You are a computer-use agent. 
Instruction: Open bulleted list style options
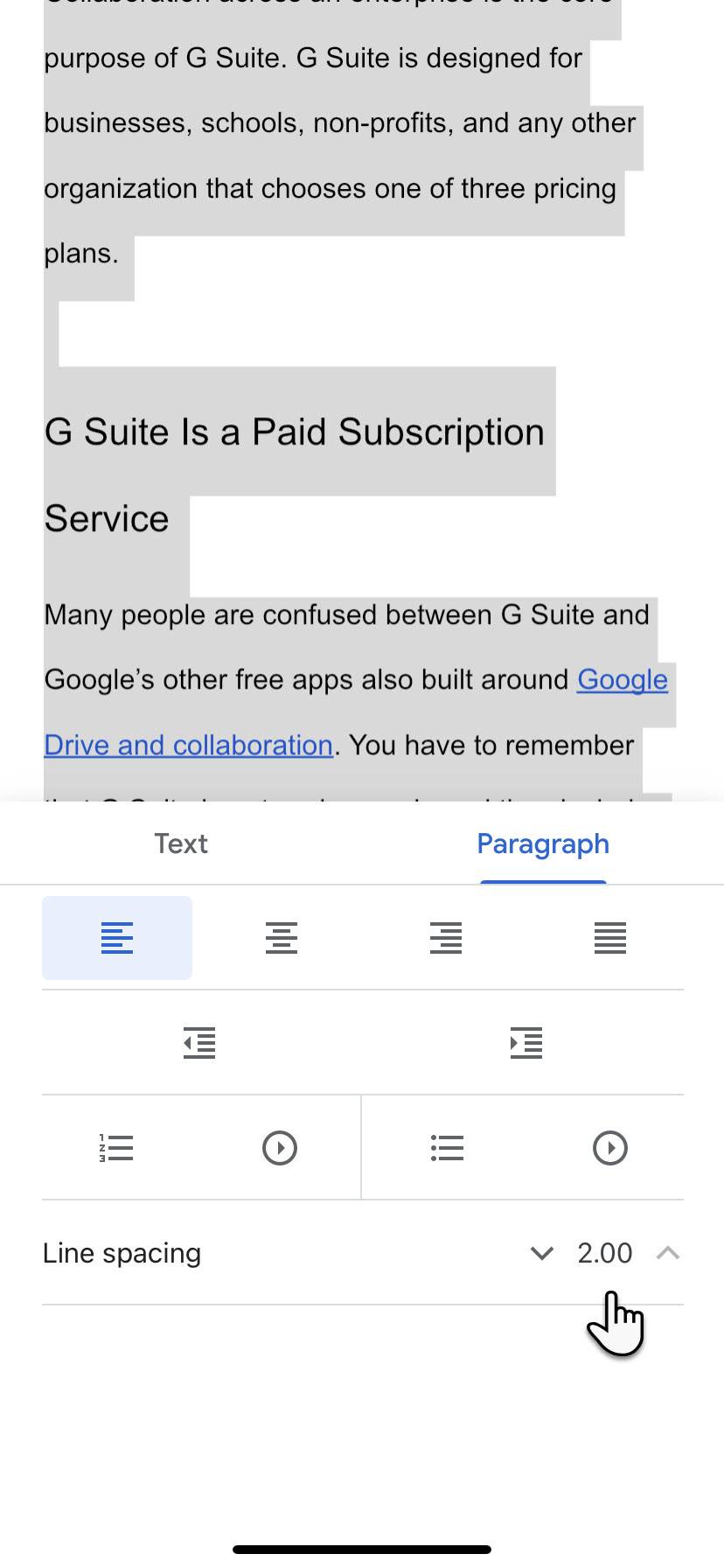(x=609, y=1147)
